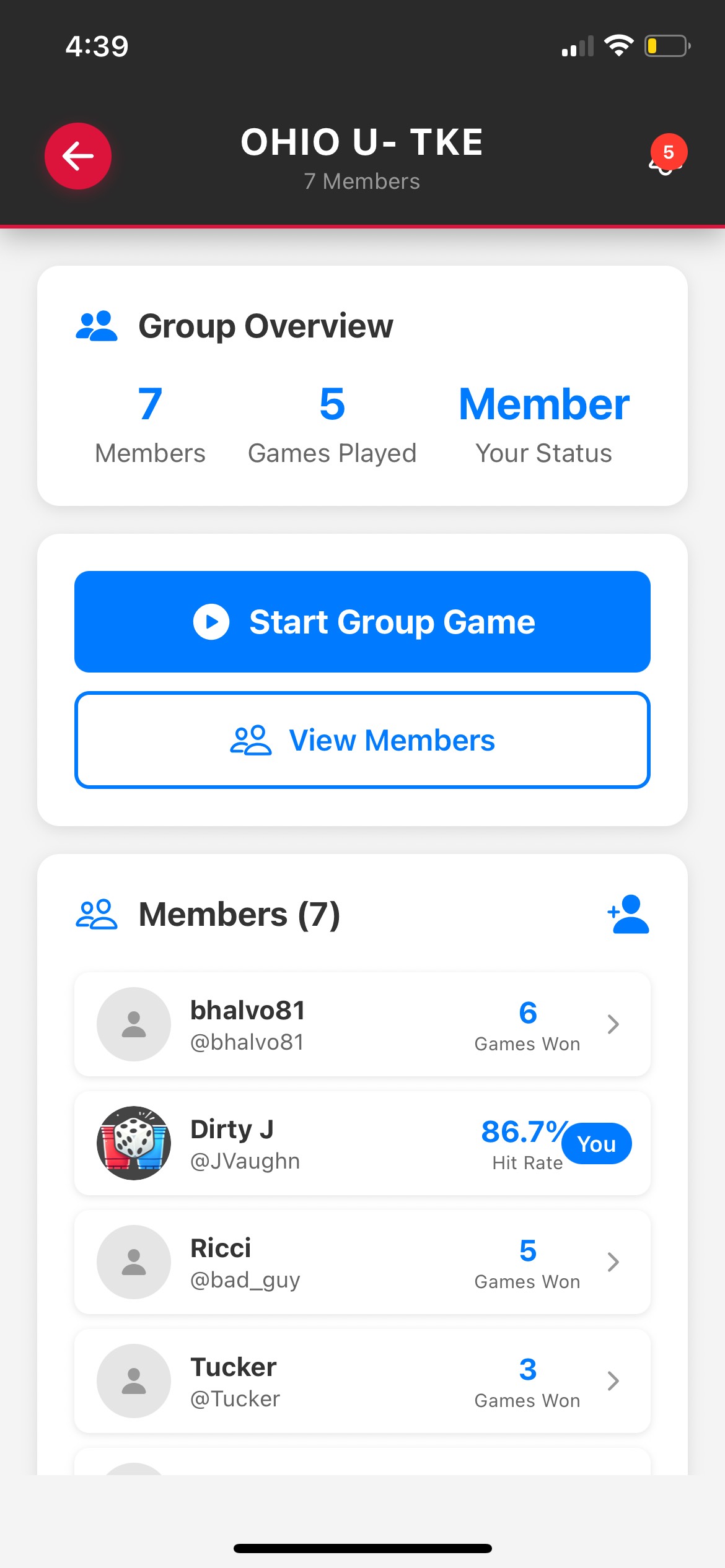Select the 'You' badge next to Dirty J
The height and width of the screenshot is (1568, 725).
tap(596, 1144)
